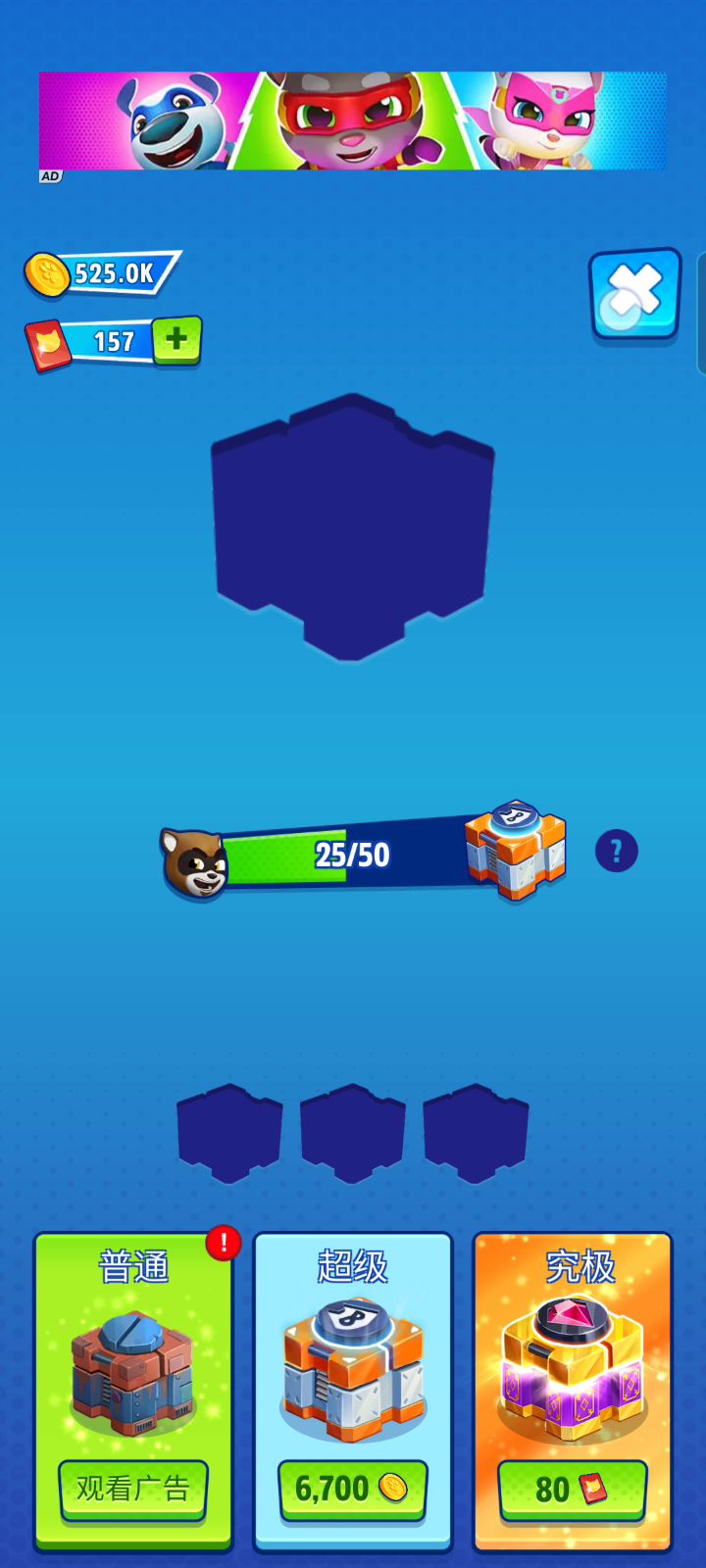Buy the 究极 vault for 80 tickets
Image resolution: width=706 pixels, height=1568 pixels.
click(x=572, y=1490)
